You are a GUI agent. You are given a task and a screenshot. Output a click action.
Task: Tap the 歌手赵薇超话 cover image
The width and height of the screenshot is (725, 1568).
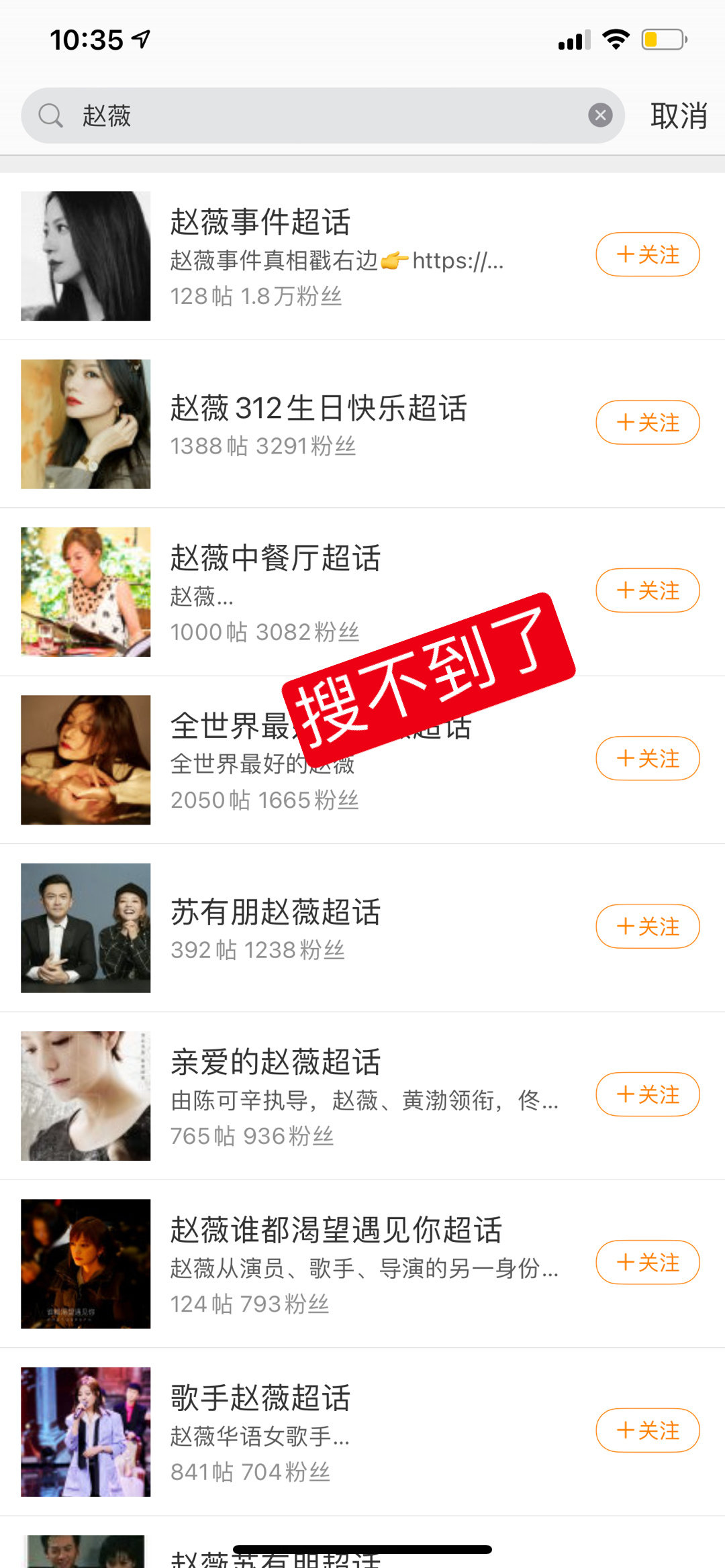point(86,1430)
